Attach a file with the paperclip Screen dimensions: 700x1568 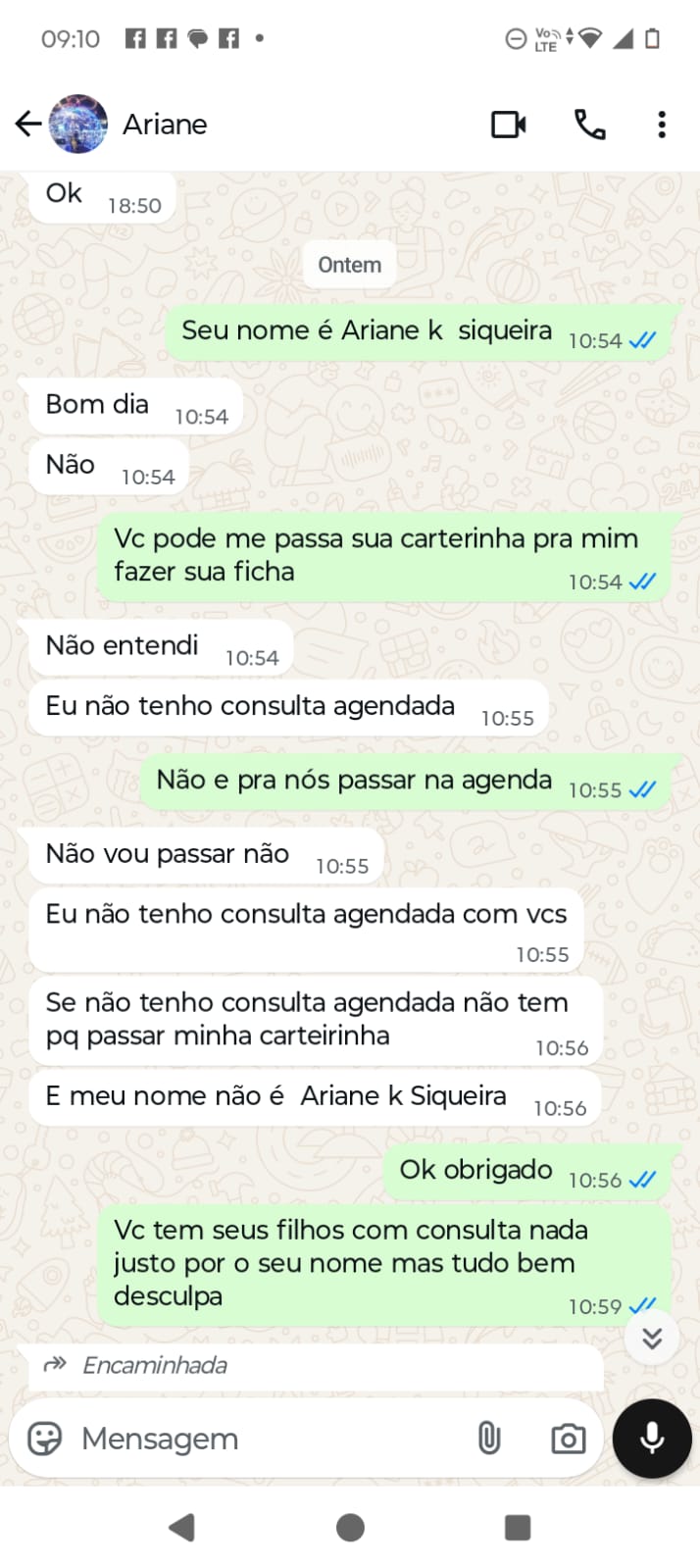[488, 1439]
